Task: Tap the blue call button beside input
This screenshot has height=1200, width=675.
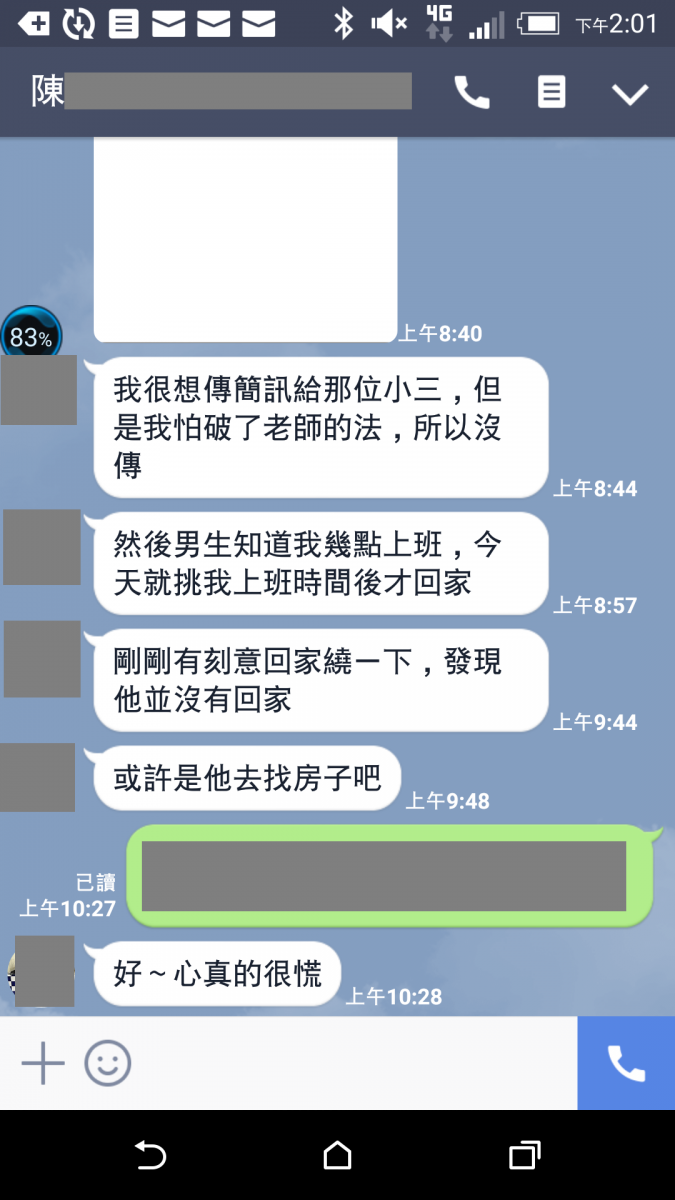Action: click(x=626, y=1063)
